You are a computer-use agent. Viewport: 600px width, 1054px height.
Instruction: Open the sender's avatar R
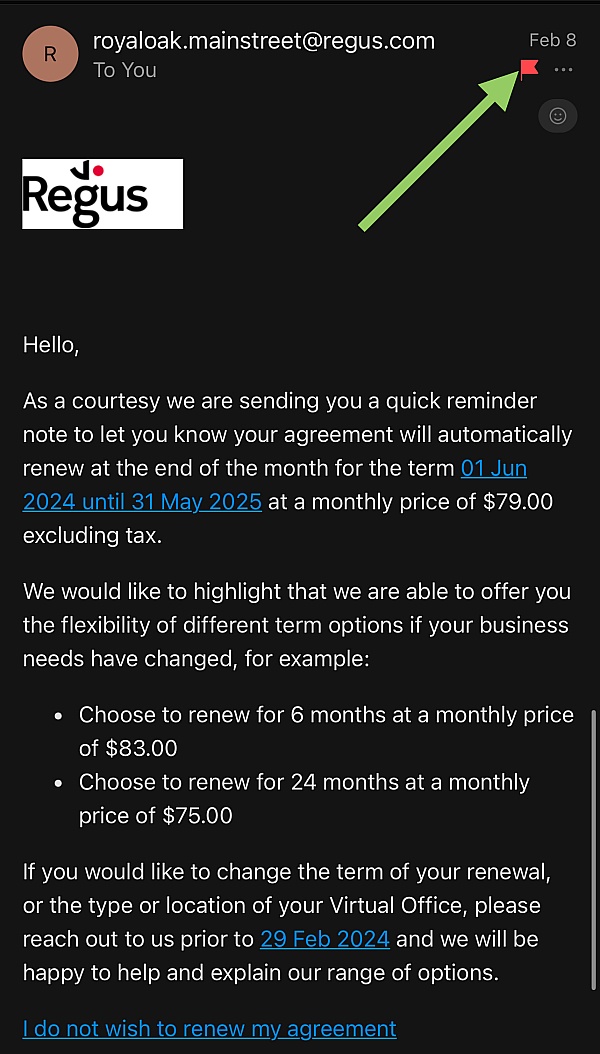coord(50,55)
